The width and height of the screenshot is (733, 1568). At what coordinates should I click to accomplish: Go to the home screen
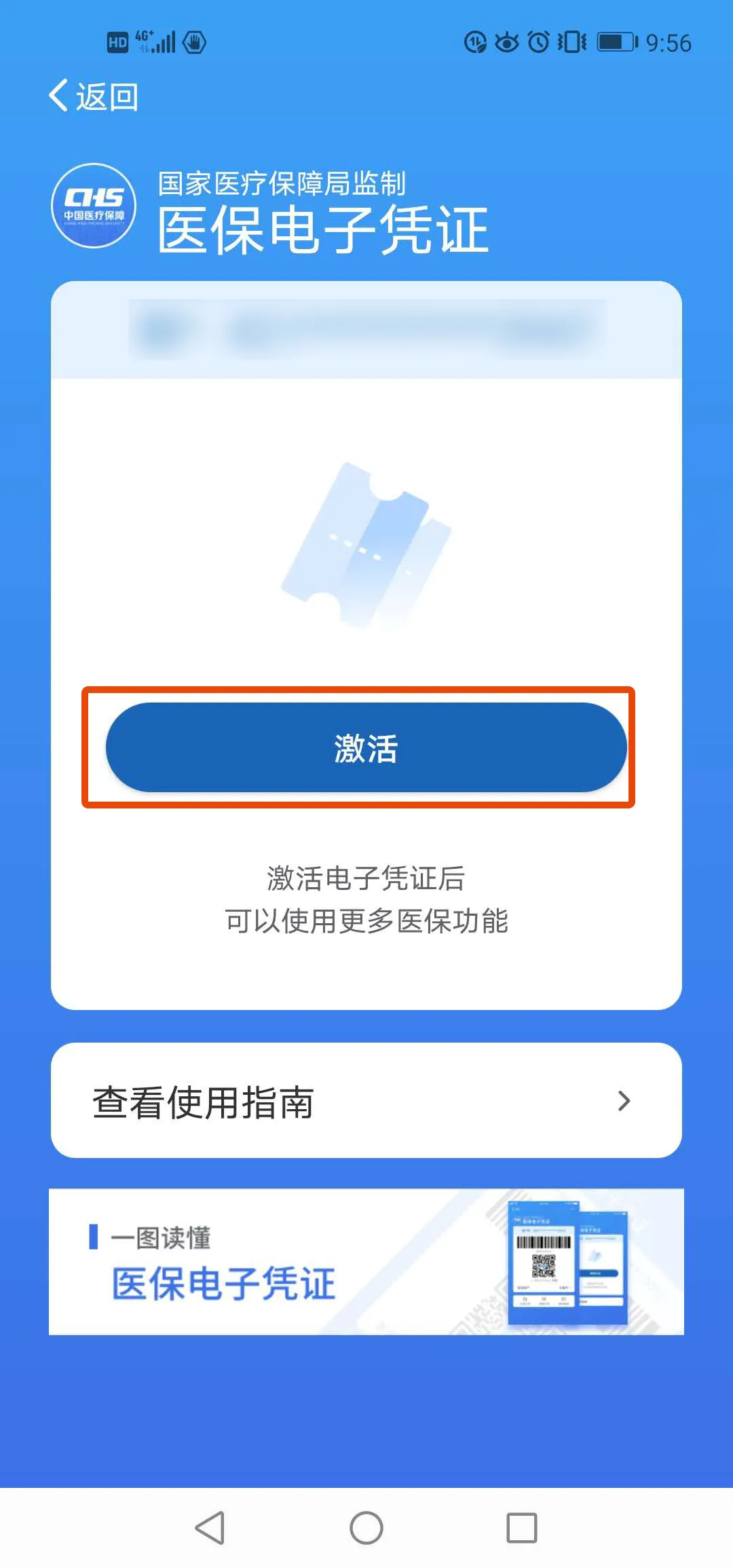(x=366, y=1528)
